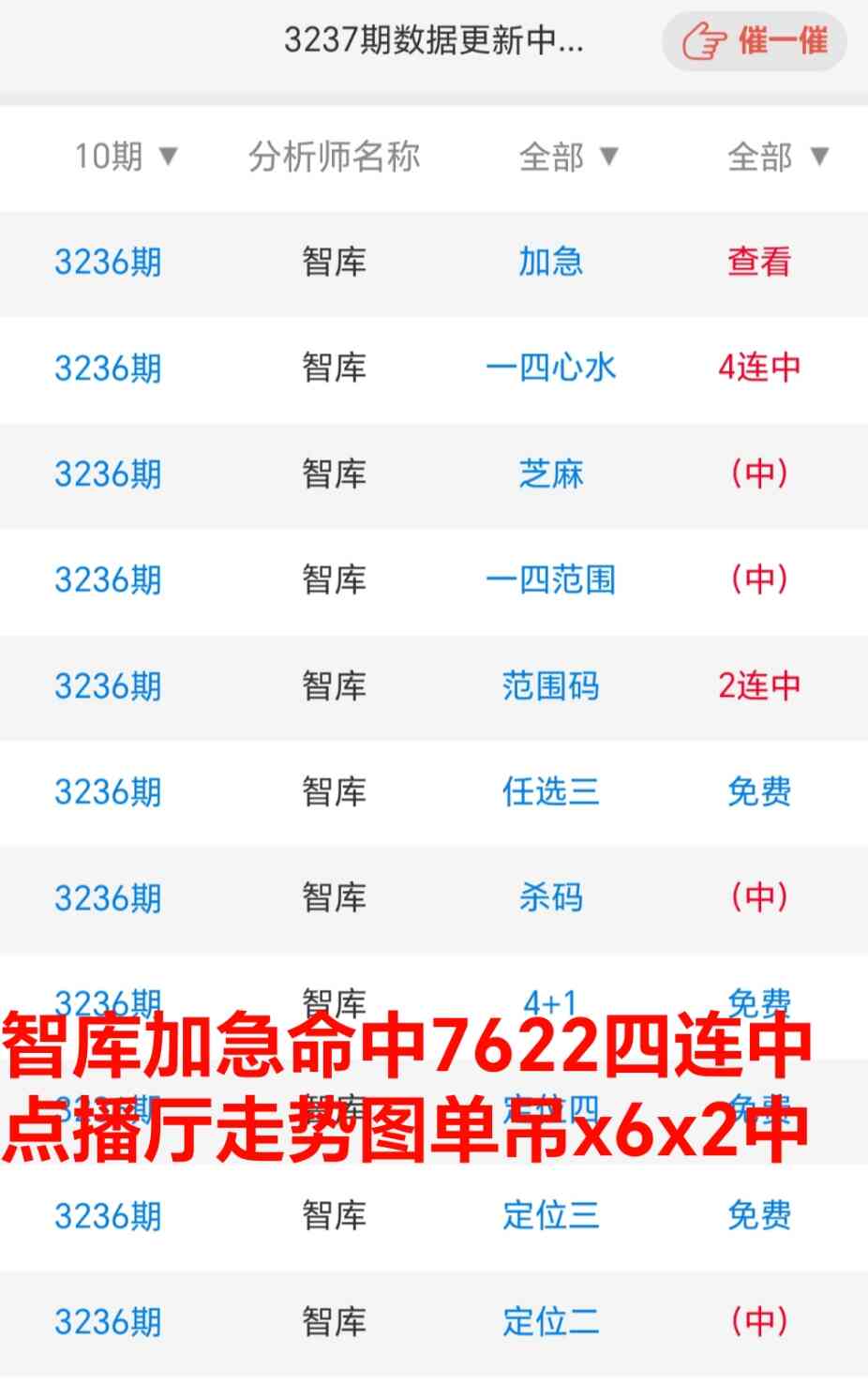Image resolution: width=868 pixels, height=1384 pixels.
Task: Click 3236期 in the top data row
Action: point(108,263)
